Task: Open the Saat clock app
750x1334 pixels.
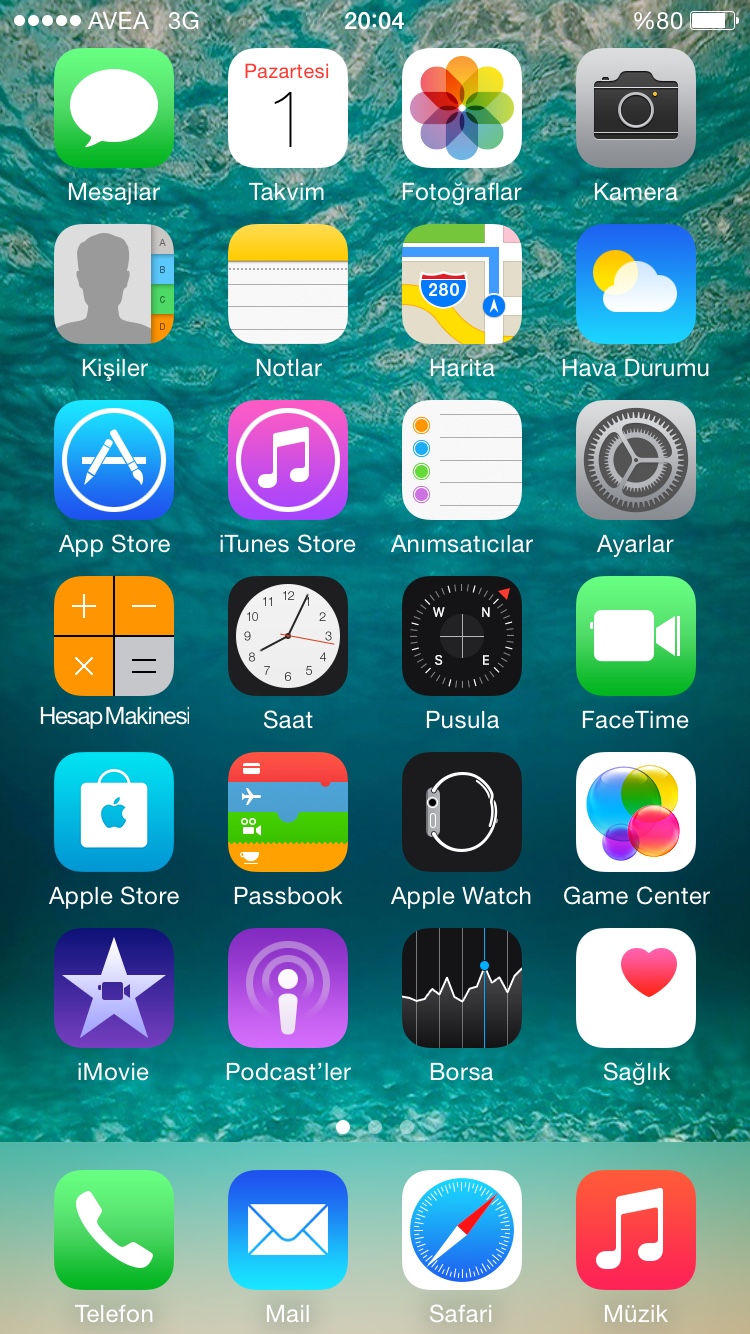Action: pos(288,636)
